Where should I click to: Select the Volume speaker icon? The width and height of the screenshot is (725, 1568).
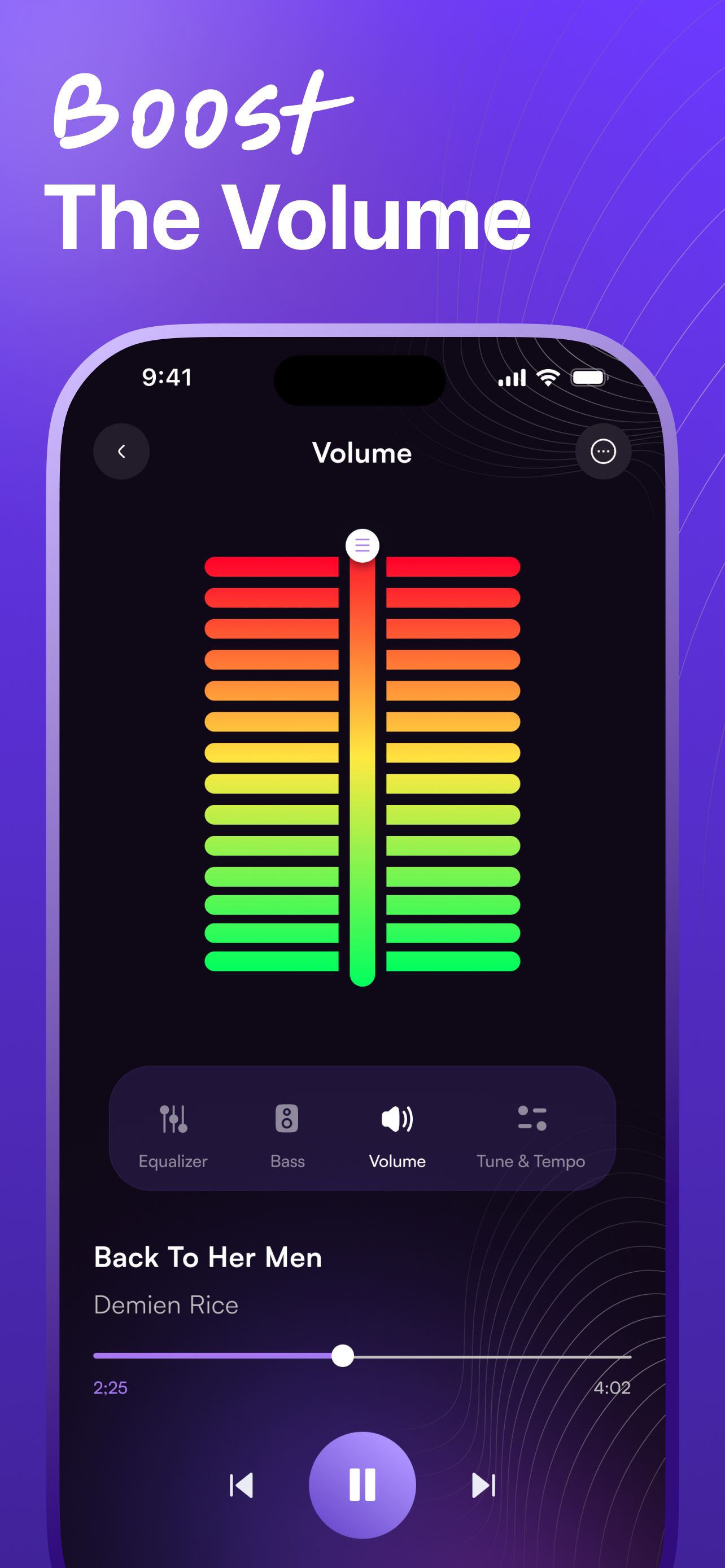tap(397, 1118)
